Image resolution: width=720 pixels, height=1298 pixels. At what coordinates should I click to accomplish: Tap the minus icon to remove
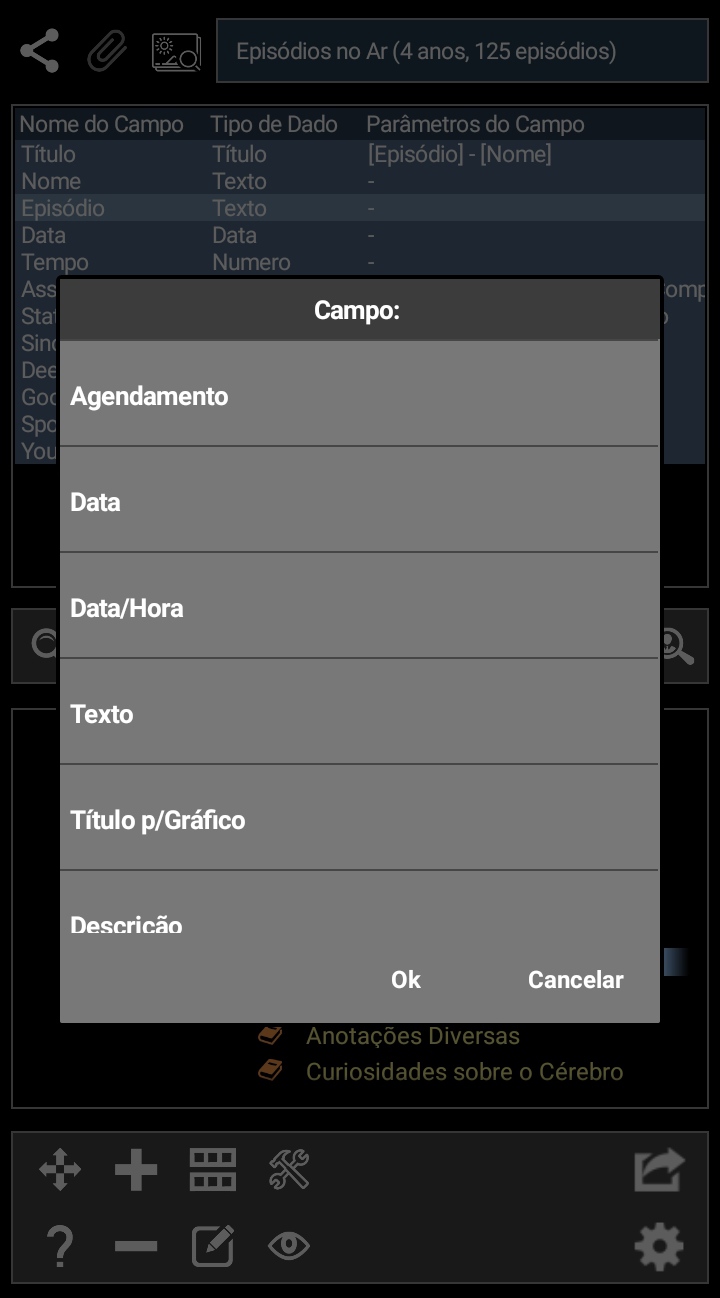pos(136,1246)
